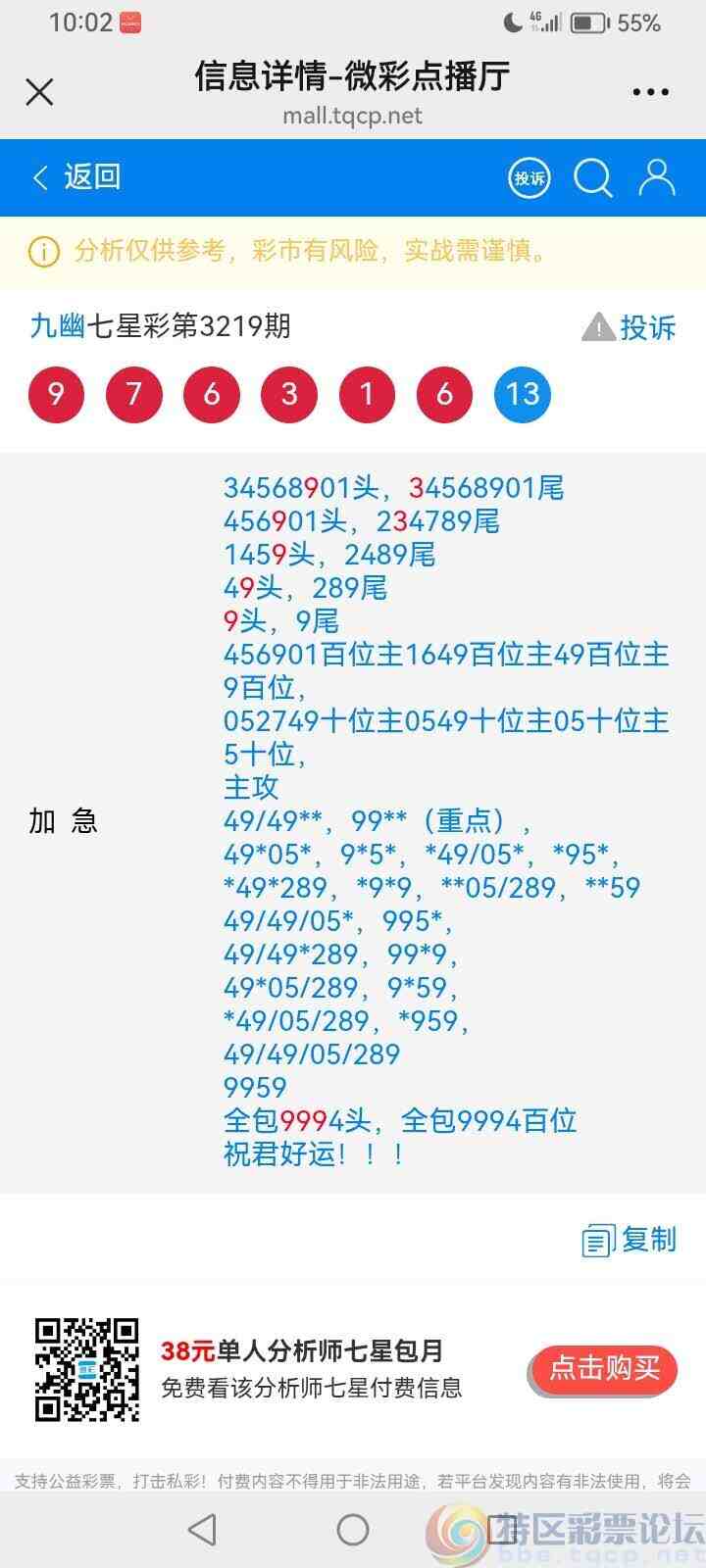This screenshot has height=1568, width=706.
Task: Close the page with the X icon
Action: (39, 91)
